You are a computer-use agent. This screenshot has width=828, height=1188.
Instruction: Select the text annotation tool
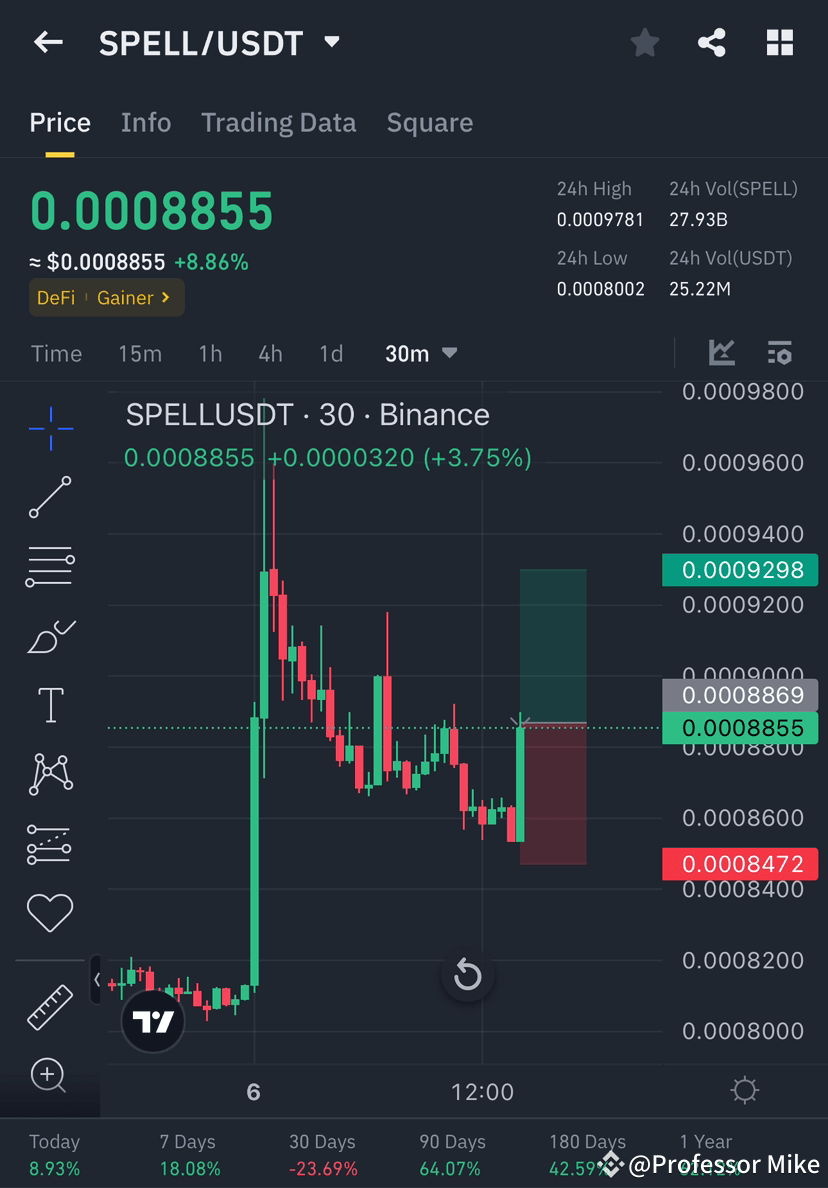(50, 704)
